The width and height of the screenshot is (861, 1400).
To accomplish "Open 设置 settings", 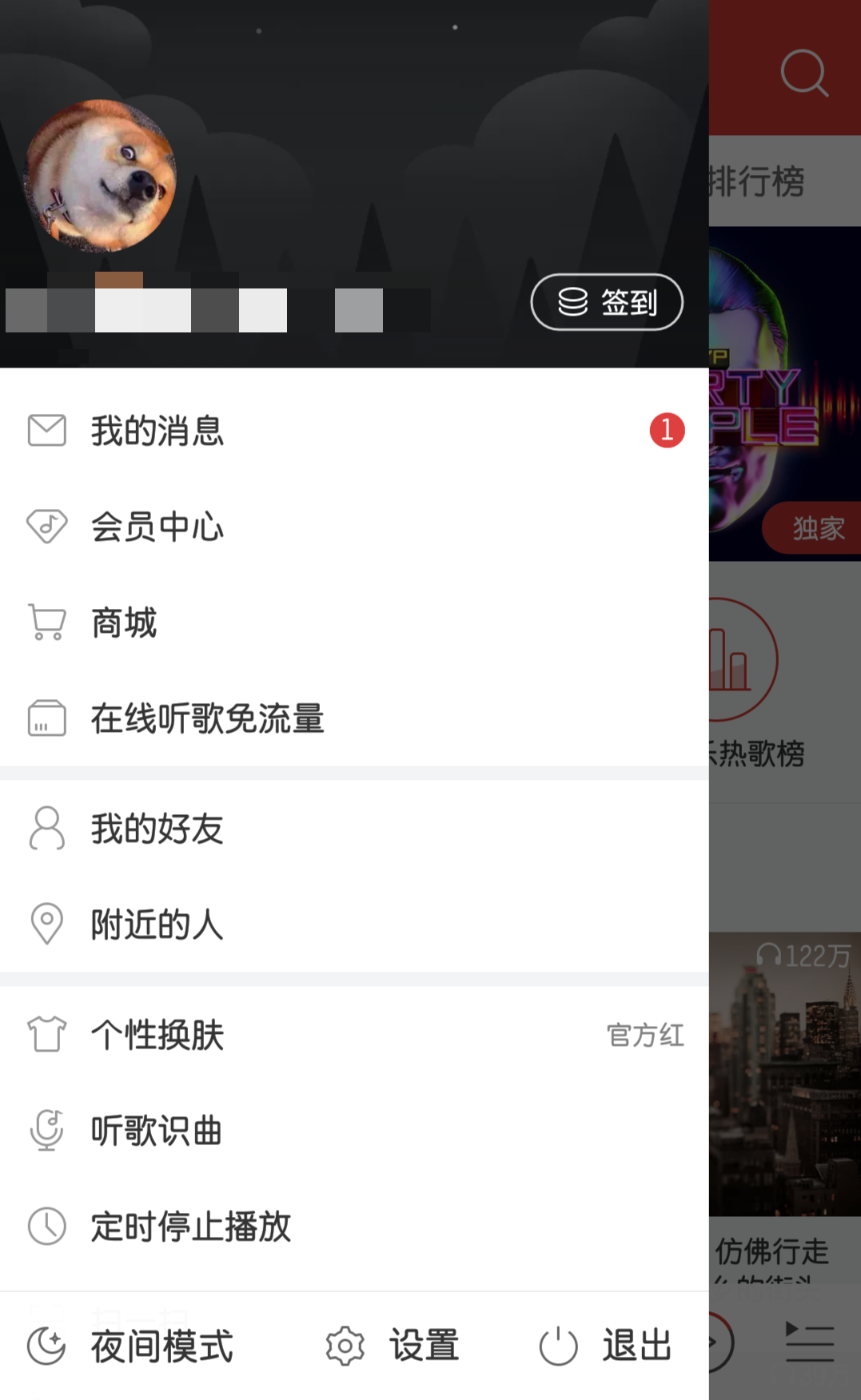I will click(393, 1346).
